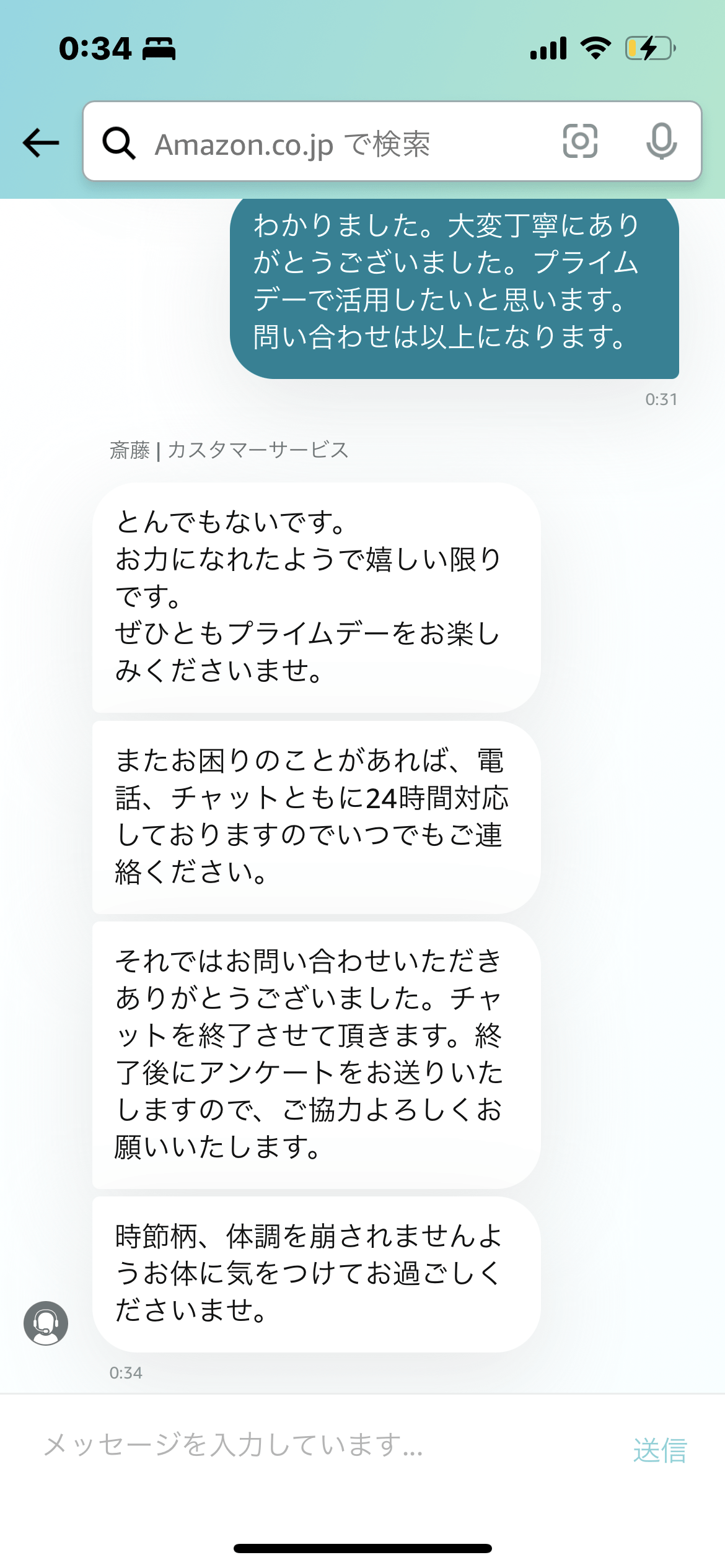Focus the message input field
The width and height of the screenshot is (725, 1568).
click(x=322, y=1445)
